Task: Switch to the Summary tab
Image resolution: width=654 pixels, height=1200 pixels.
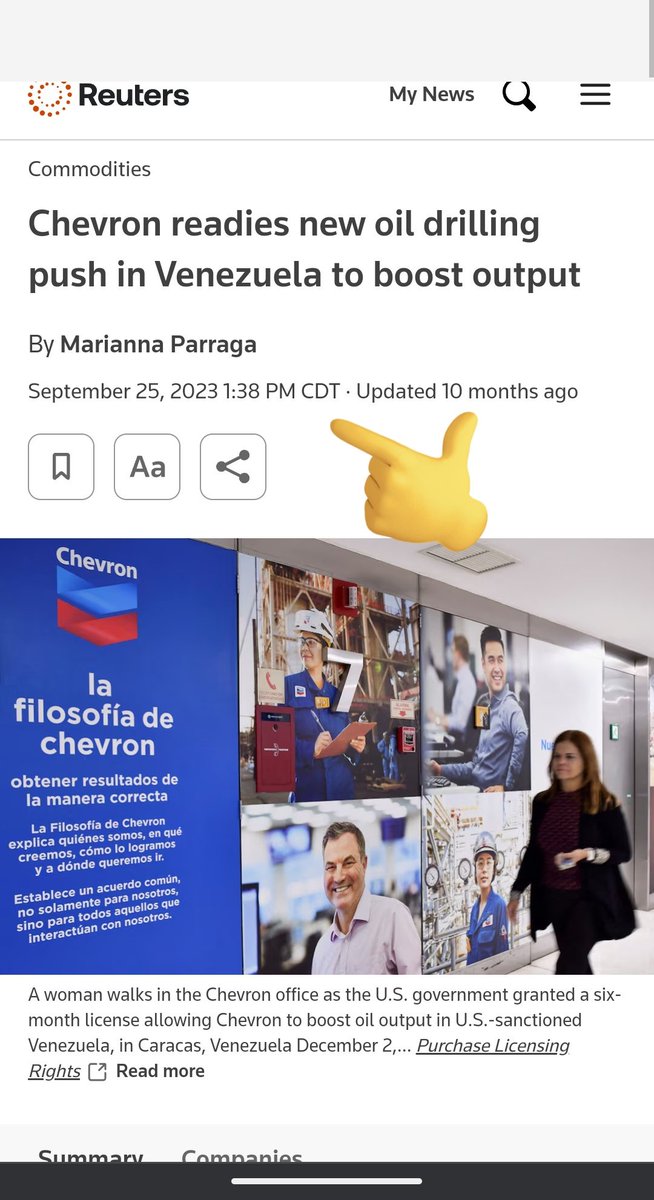Action: pyautogui.click(x=90, y=1156)
